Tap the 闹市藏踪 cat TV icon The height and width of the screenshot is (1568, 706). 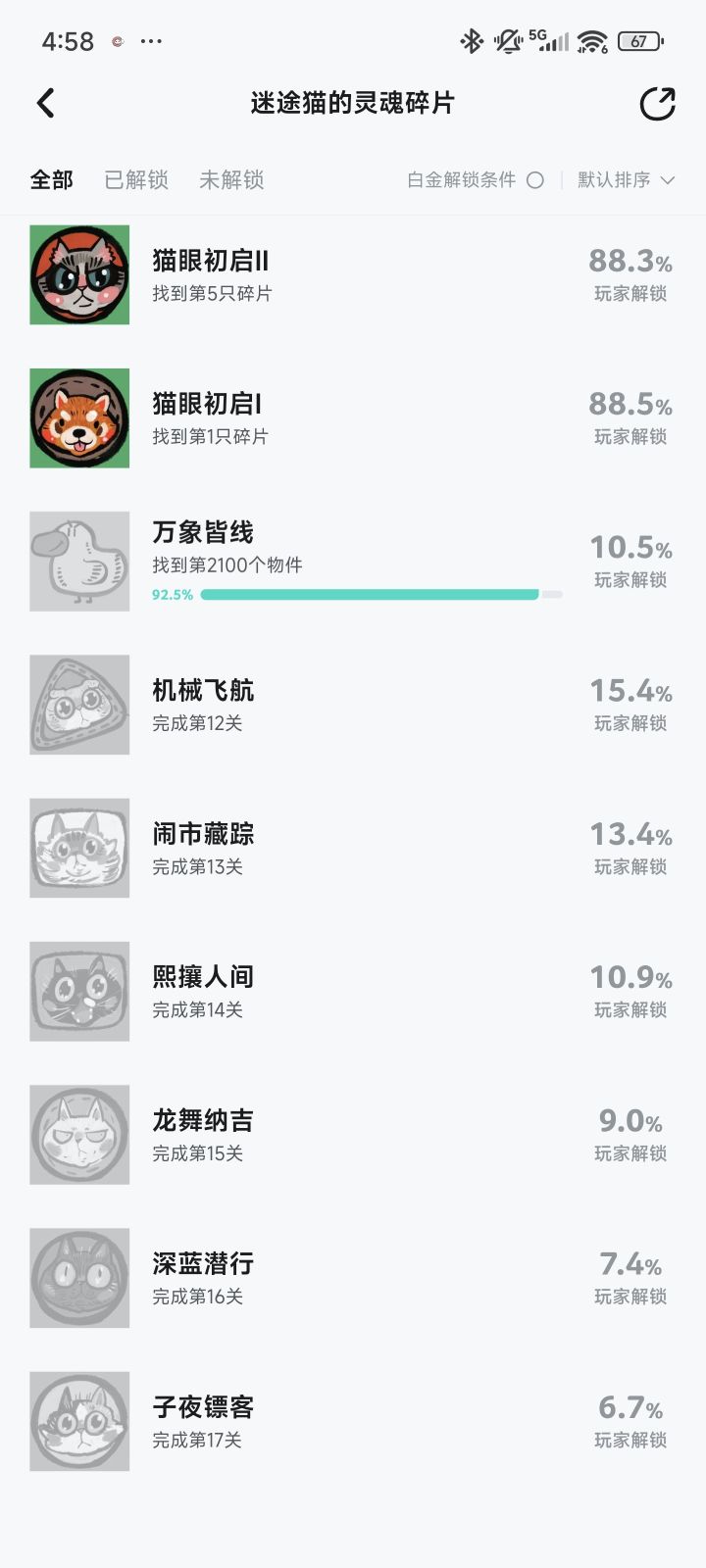[x=78, y=848]
